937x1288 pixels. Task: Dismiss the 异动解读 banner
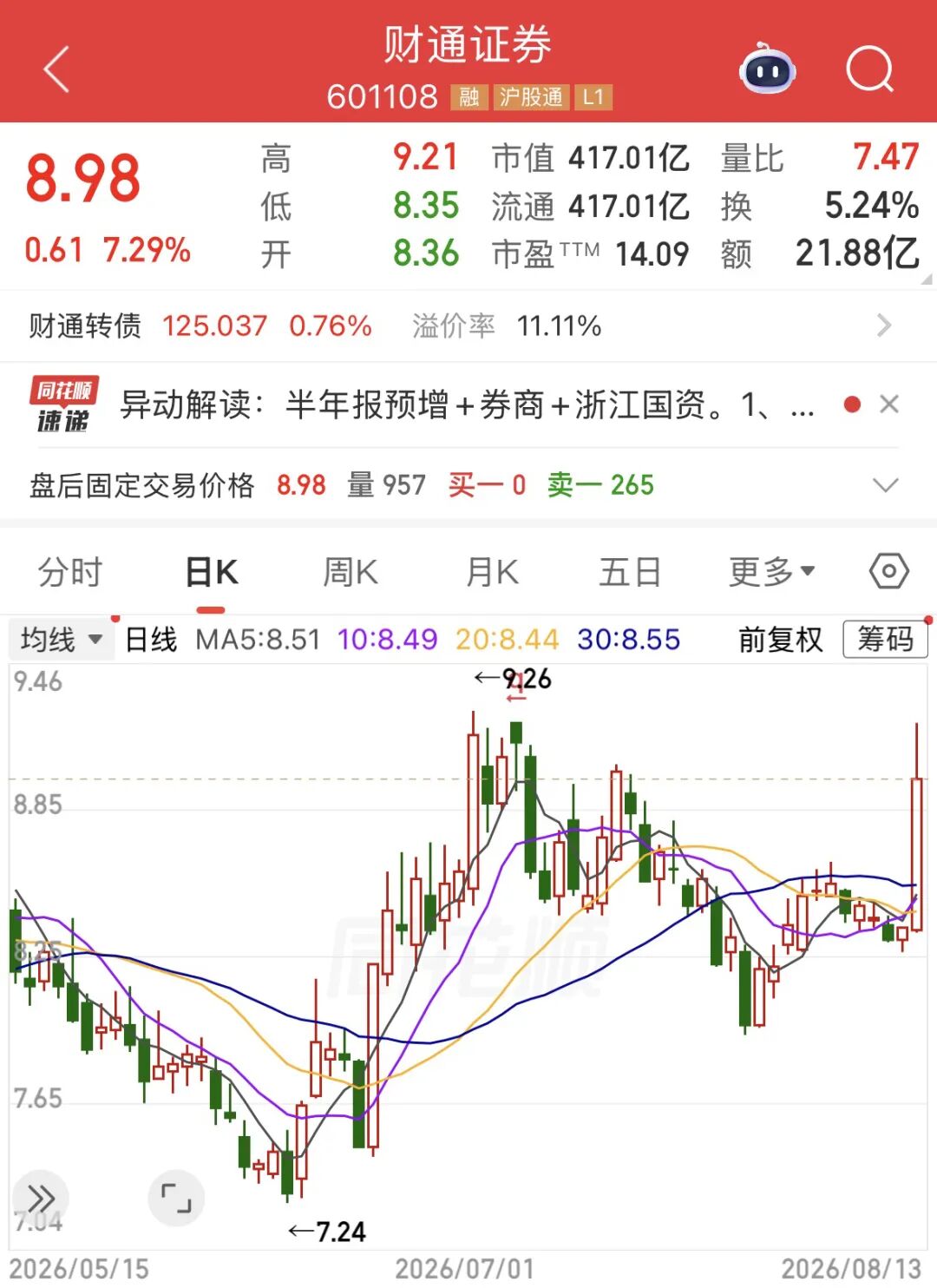tap(889, 404)
